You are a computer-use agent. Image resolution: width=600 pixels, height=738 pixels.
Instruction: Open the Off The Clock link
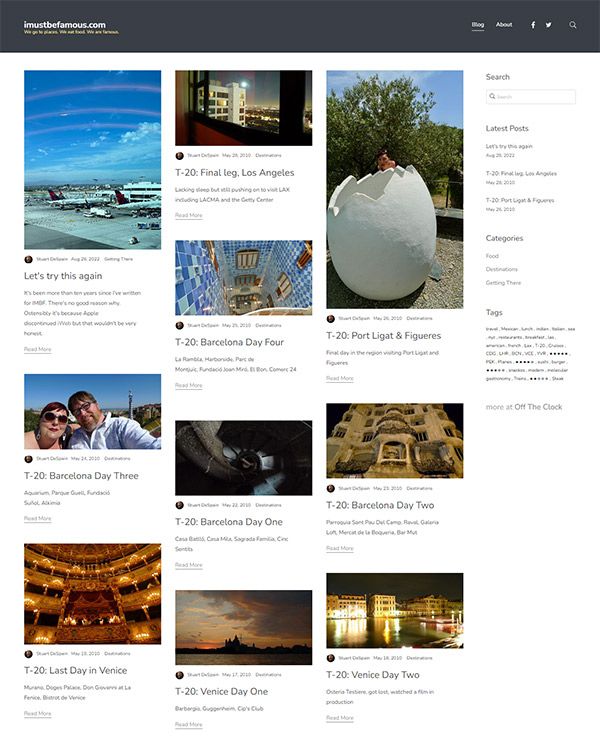click(x=538, y=407)
